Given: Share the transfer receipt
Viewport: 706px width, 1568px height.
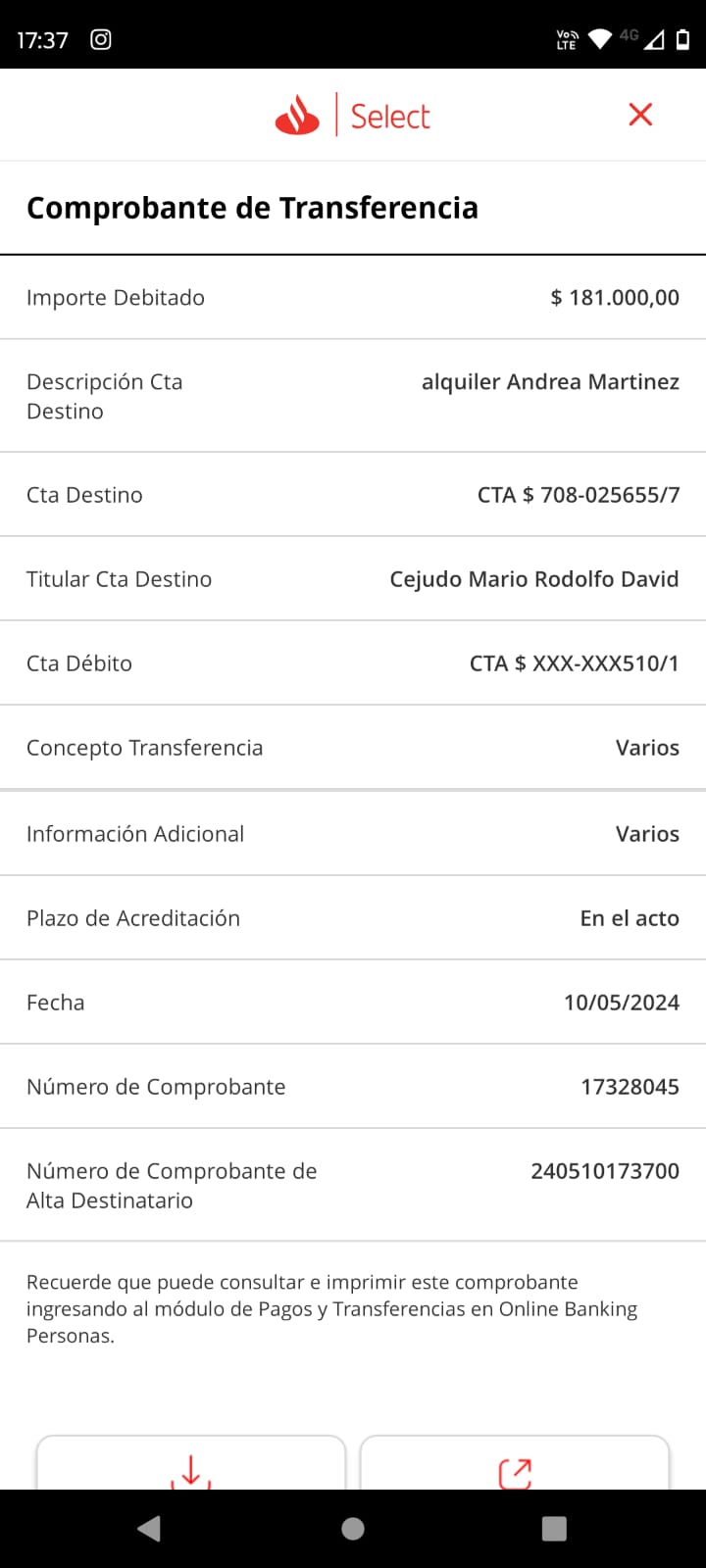Looking at the screenshot, I should pos(515,1463).
